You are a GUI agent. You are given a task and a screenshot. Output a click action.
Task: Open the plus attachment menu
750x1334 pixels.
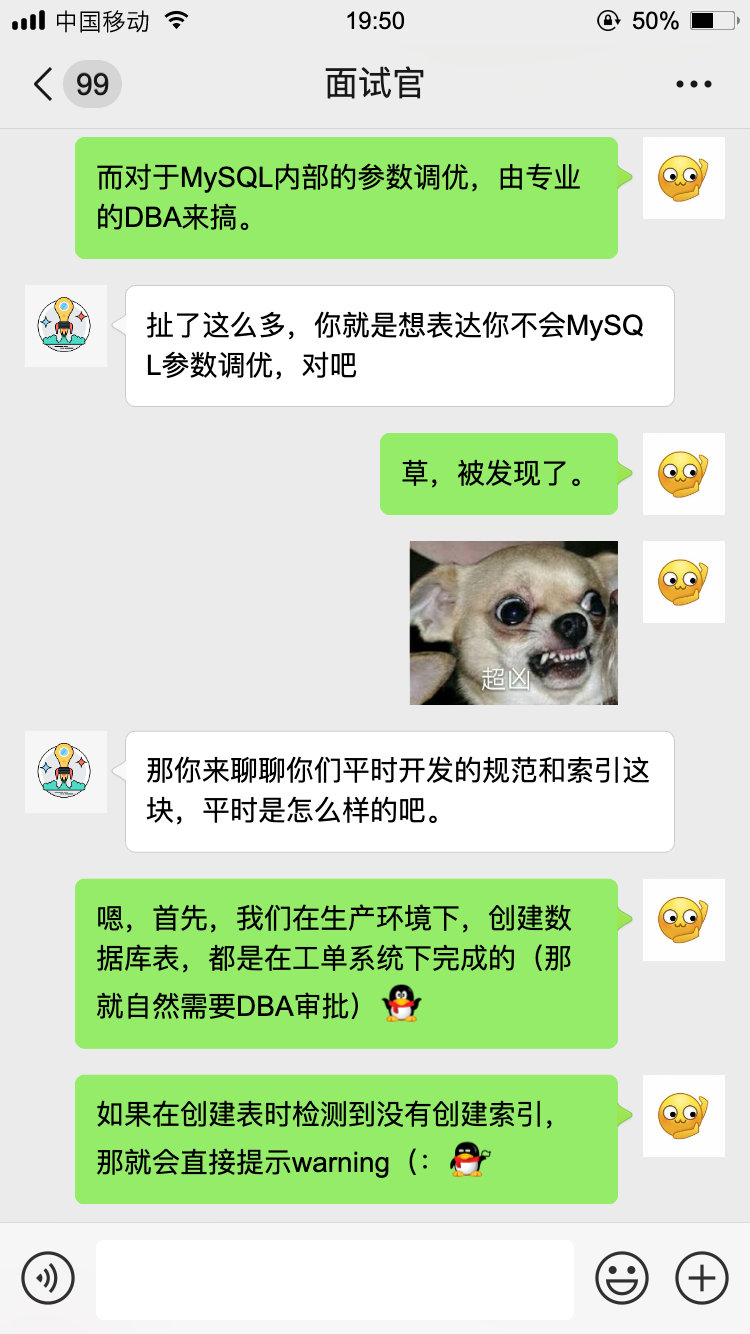(702, 1277)
